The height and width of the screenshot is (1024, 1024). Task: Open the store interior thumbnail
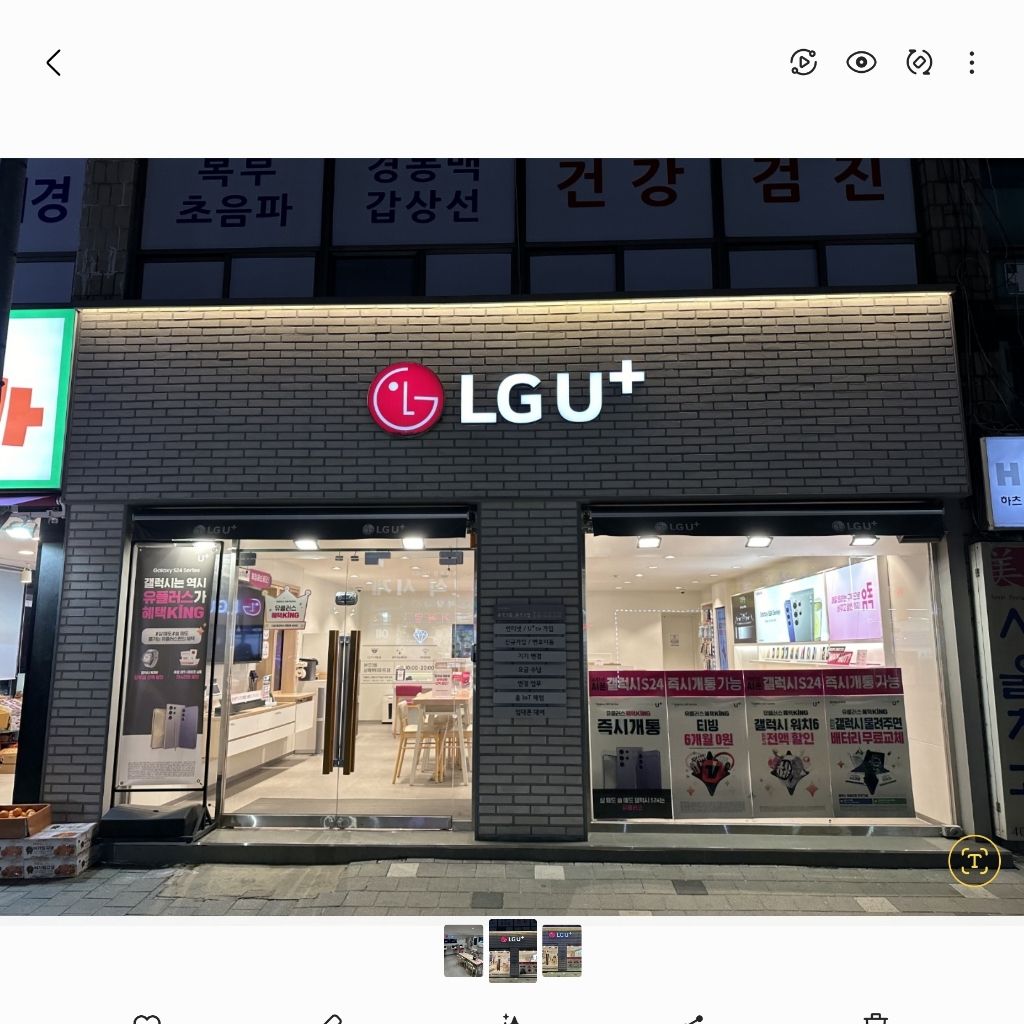coord(463,950)
